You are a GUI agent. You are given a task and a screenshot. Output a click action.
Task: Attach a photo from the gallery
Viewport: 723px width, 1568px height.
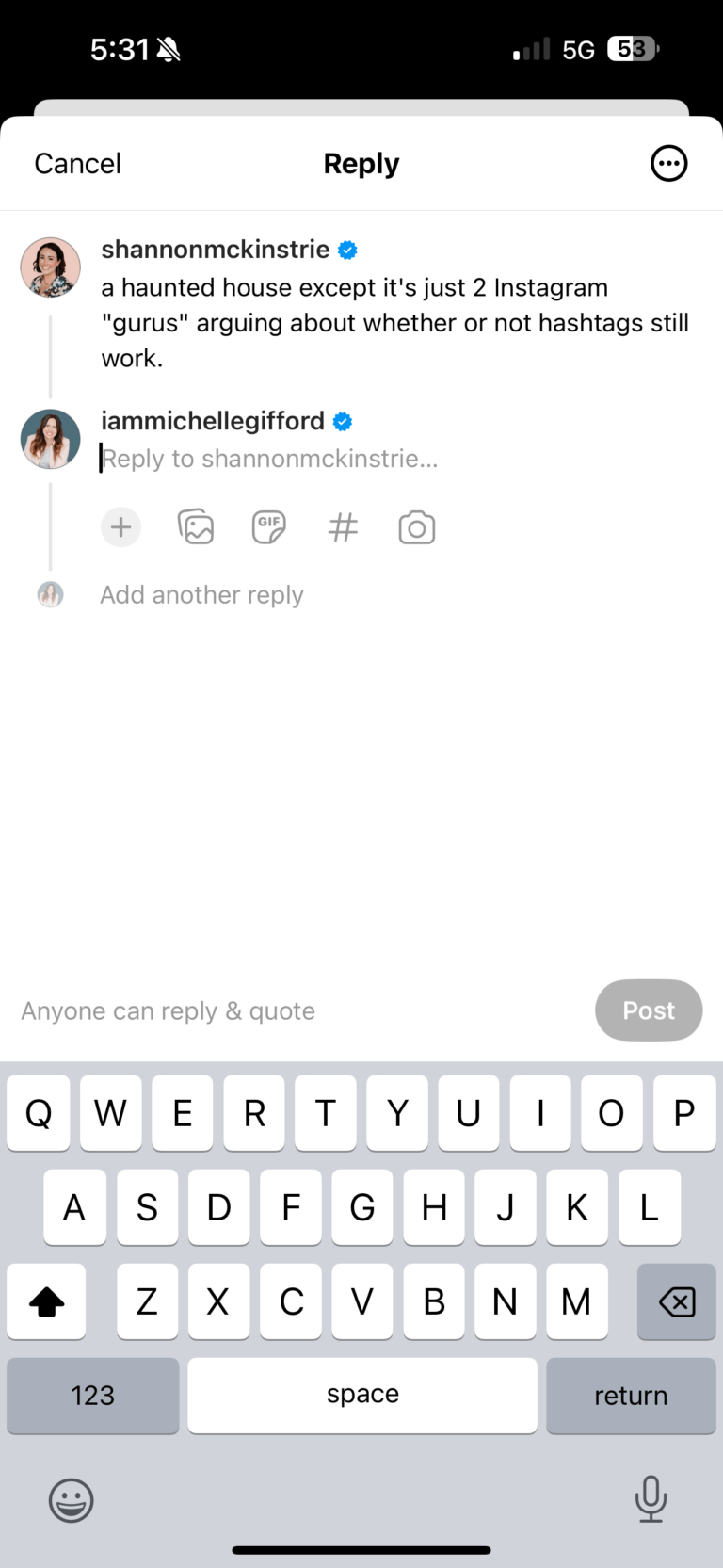[x=196, y=527]
